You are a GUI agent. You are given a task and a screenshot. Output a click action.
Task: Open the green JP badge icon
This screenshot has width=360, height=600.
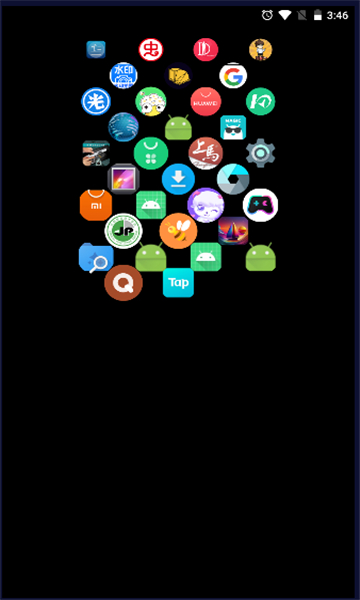coord(124,231)
